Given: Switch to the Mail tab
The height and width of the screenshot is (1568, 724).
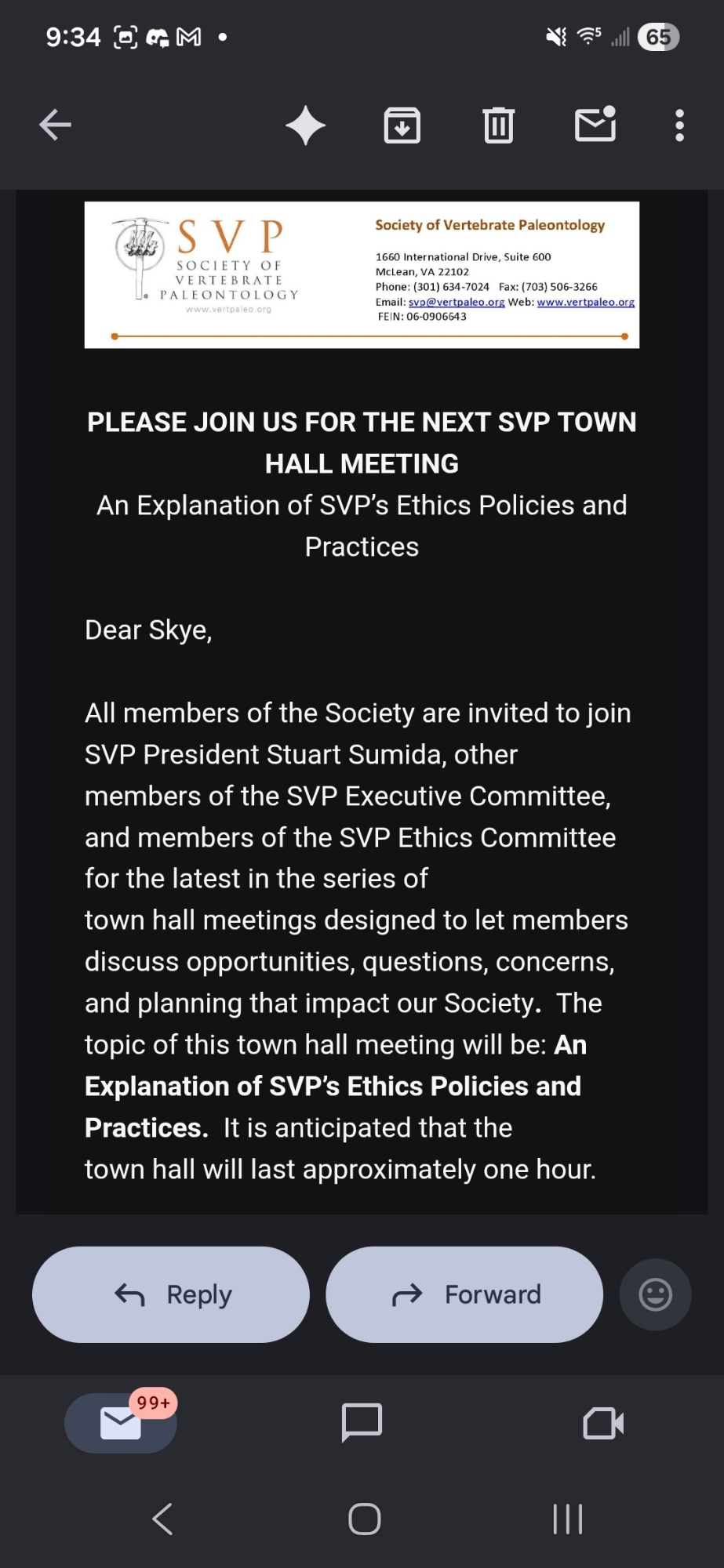Looking at the screenshot, I should click(121, 1423).
